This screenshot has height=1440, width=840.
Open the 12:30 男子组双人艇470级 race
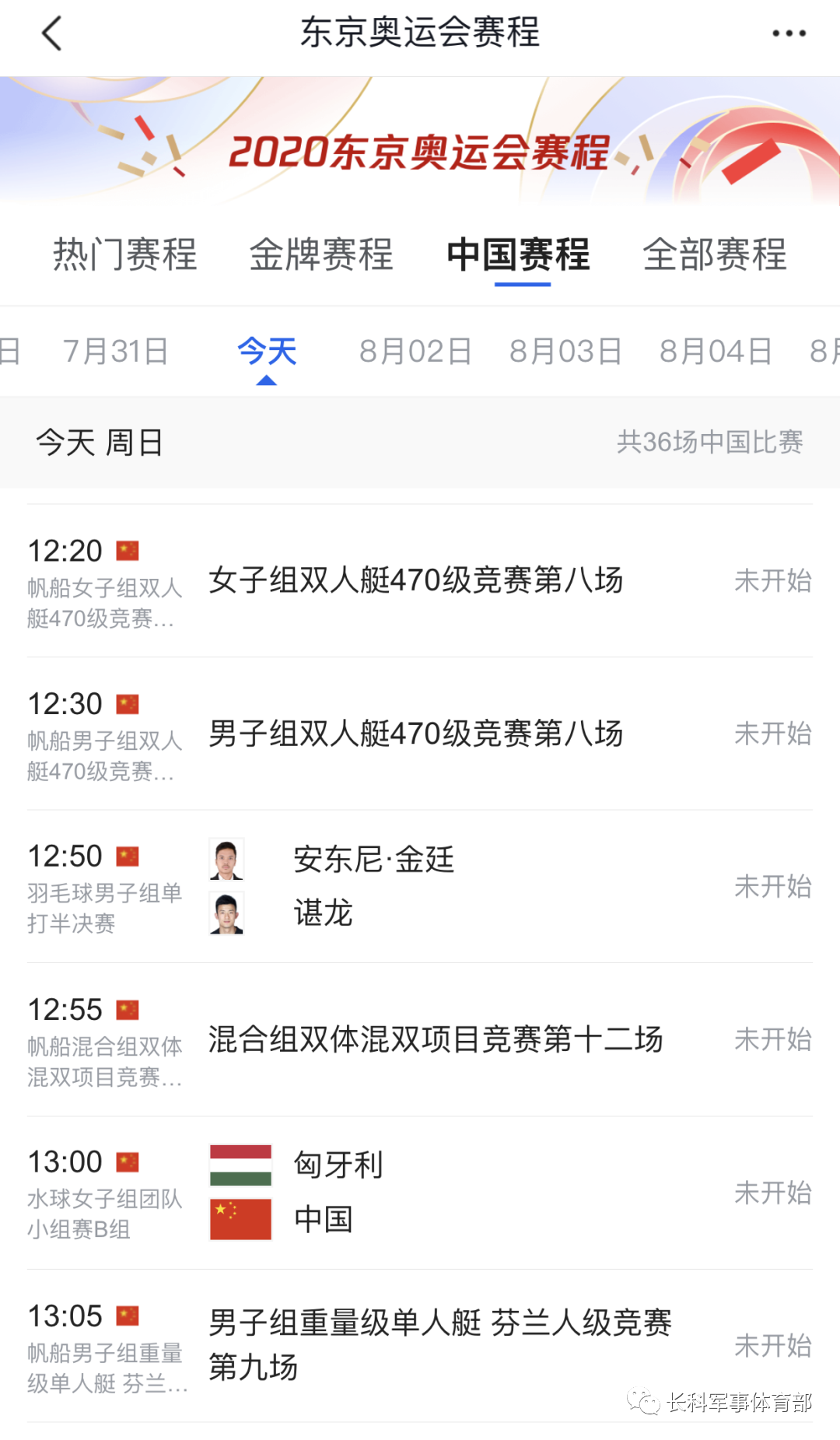[x=416, y=734]
